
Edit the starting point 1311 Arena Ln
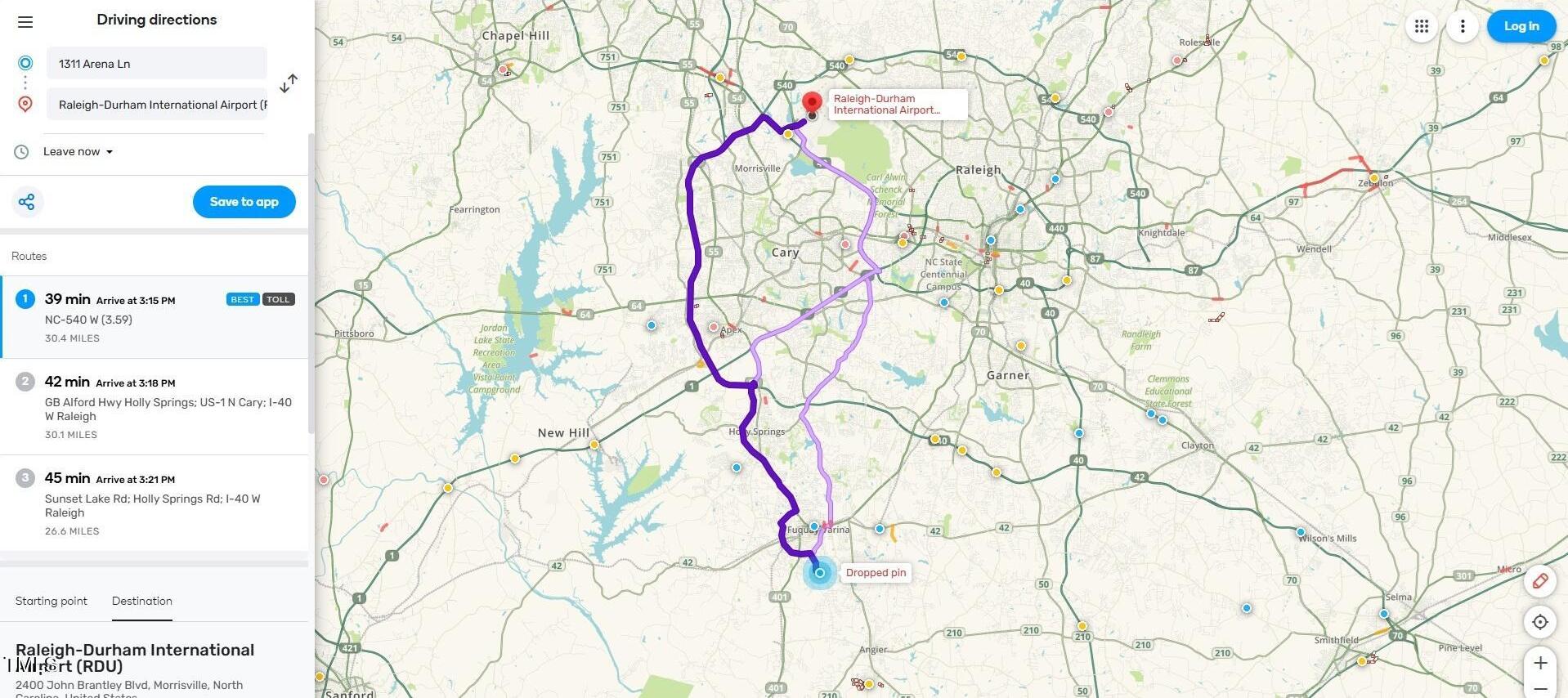click(156, 64)
